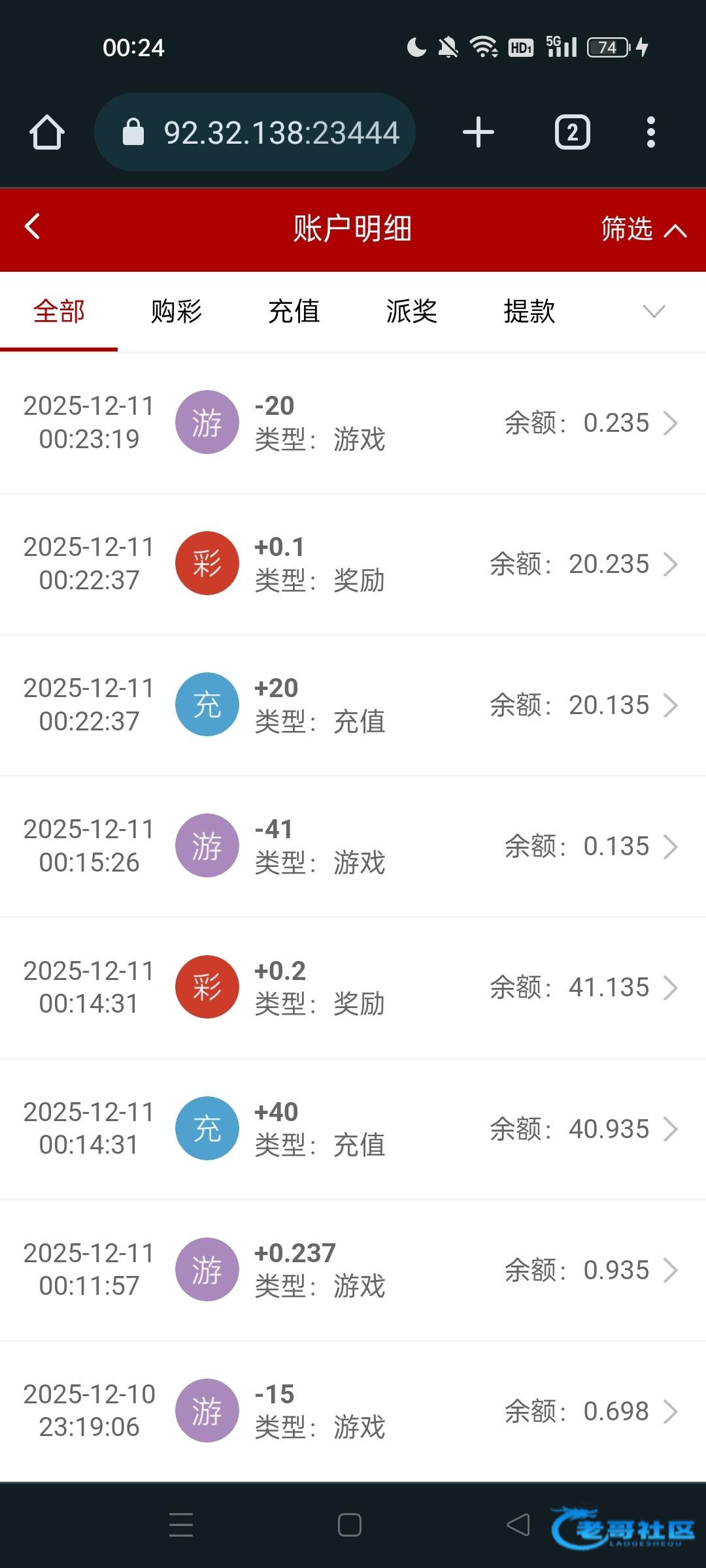View the +0.1 奖励 record details
706x1568 pixels.
(353, 564)
